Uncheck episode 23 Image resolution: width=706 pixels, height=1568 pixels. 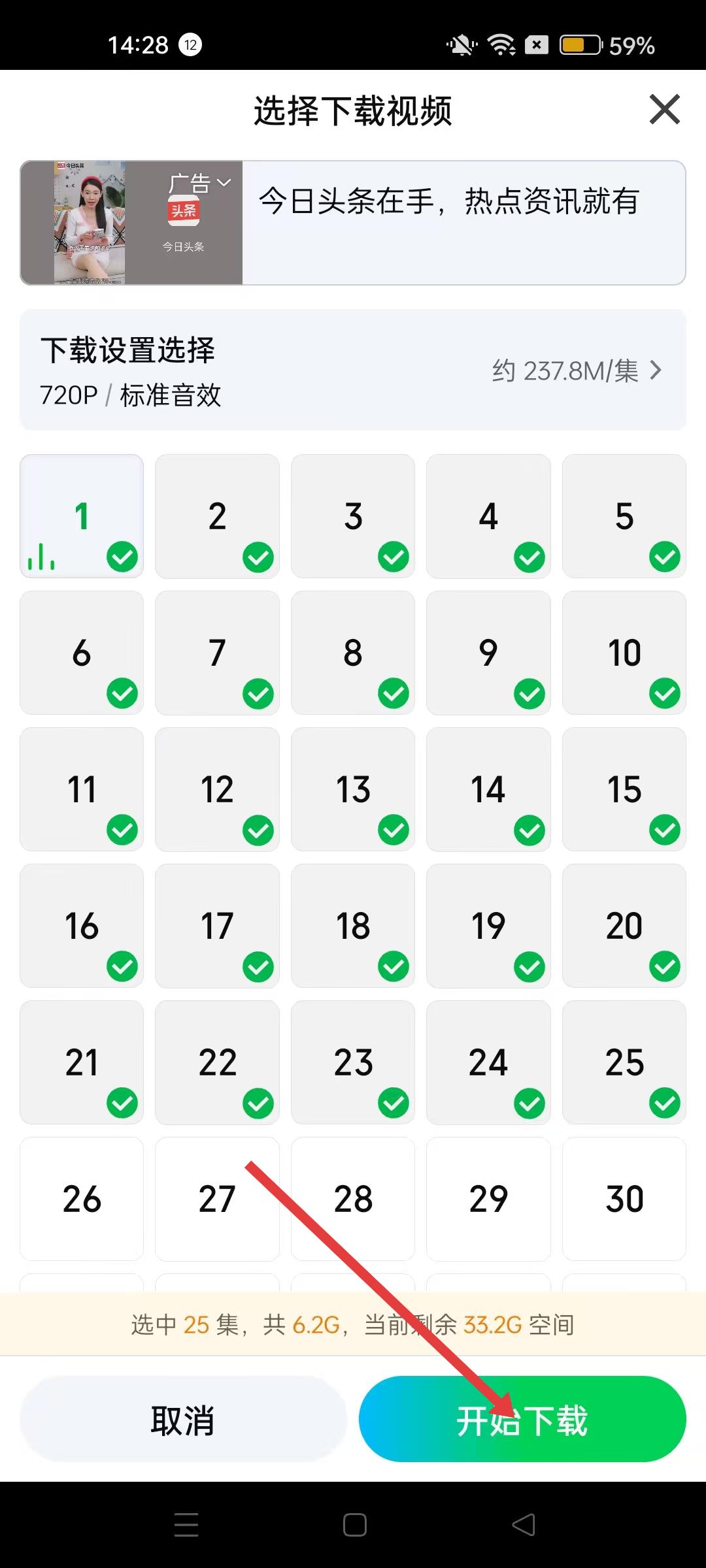click(353, 1062)
